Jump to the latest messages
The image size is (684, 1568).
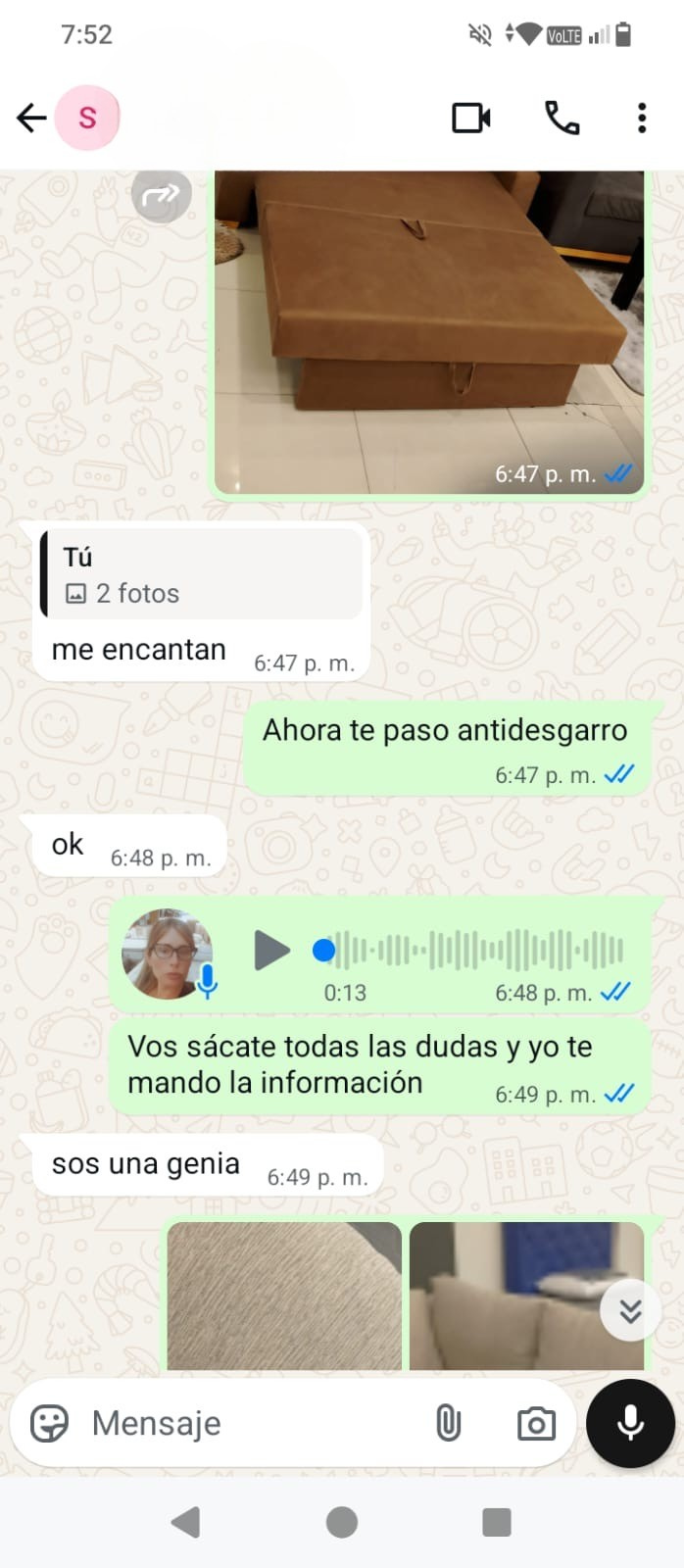pos(630,1310)
